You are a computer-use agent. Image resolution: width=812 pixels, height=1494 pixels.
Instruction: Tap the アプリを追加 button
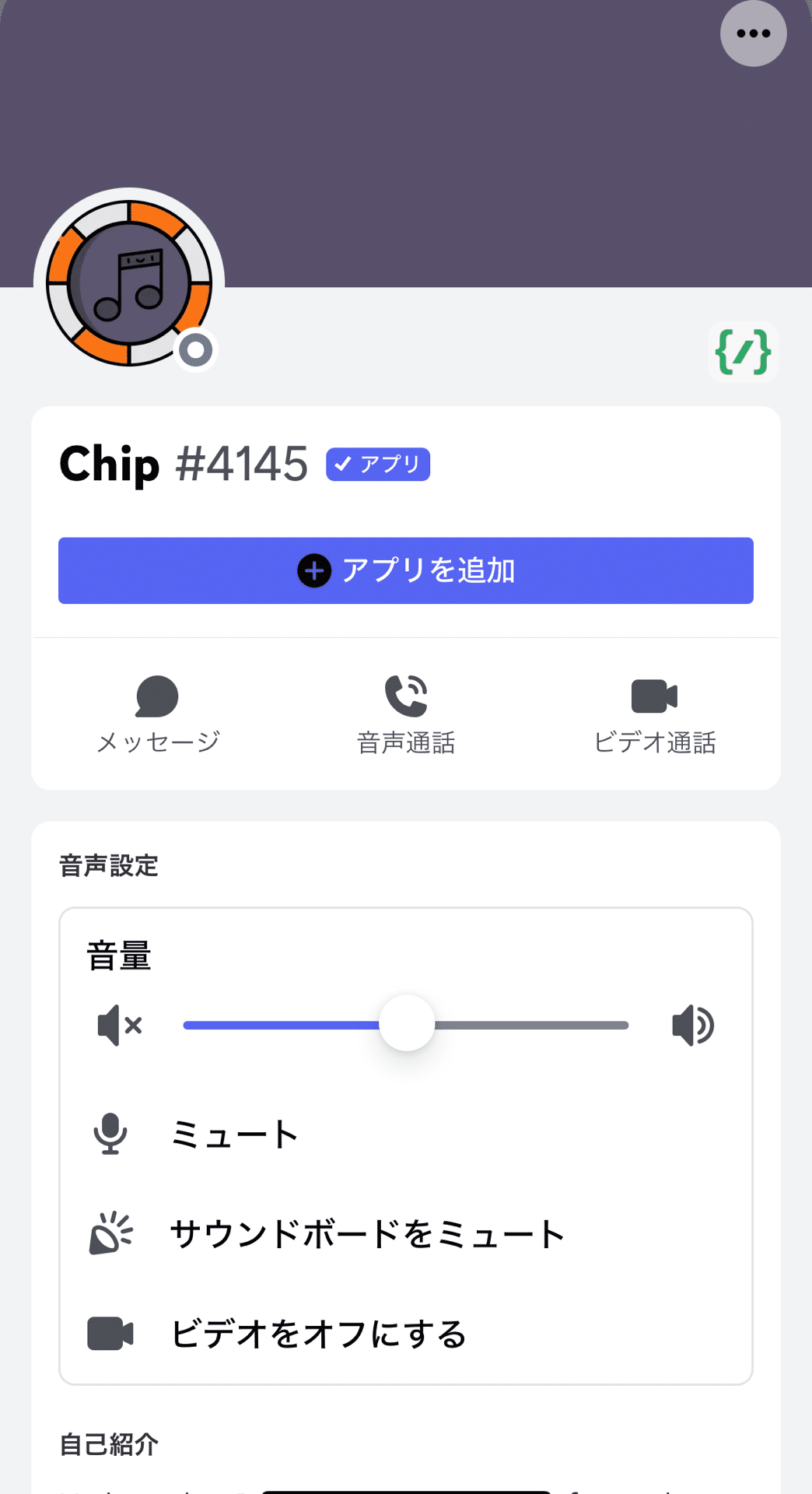click(406, 570)
